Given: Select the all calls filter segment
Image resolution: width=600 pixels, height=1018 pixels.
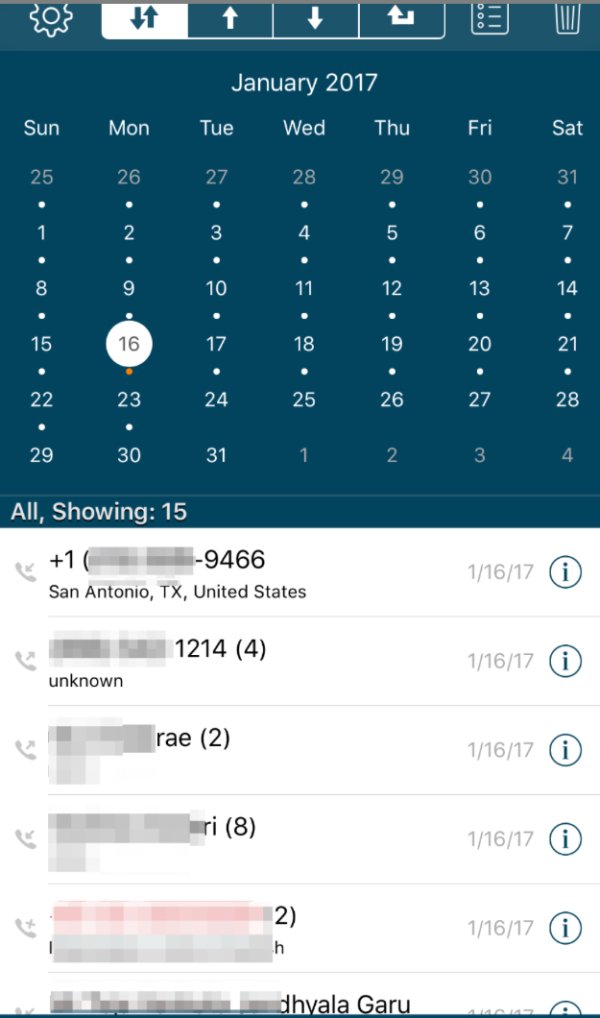Looking at the screenshot, I should pyautogui.click(x=145, y=19).
